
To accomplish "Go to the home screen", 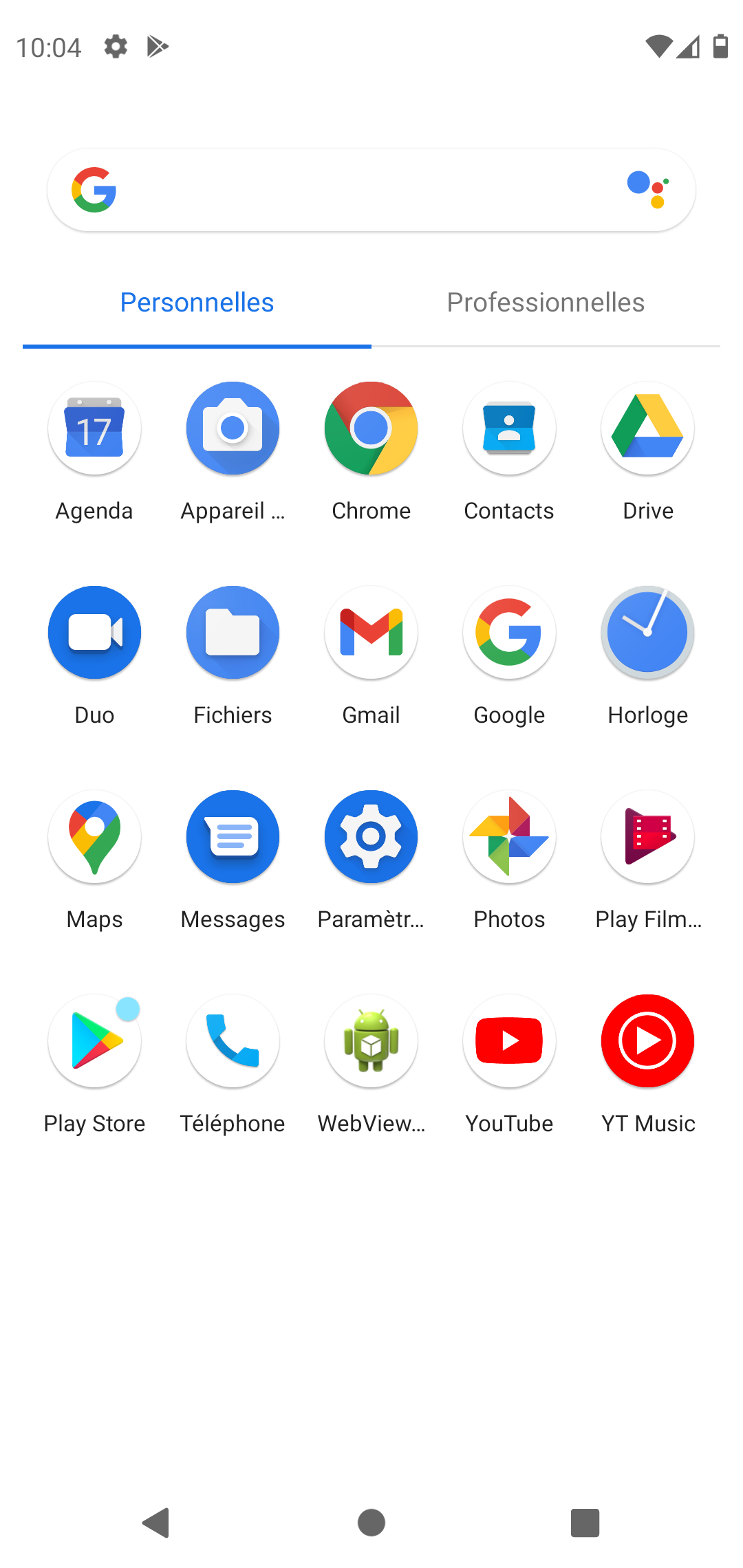I will tap(371, 1523).
